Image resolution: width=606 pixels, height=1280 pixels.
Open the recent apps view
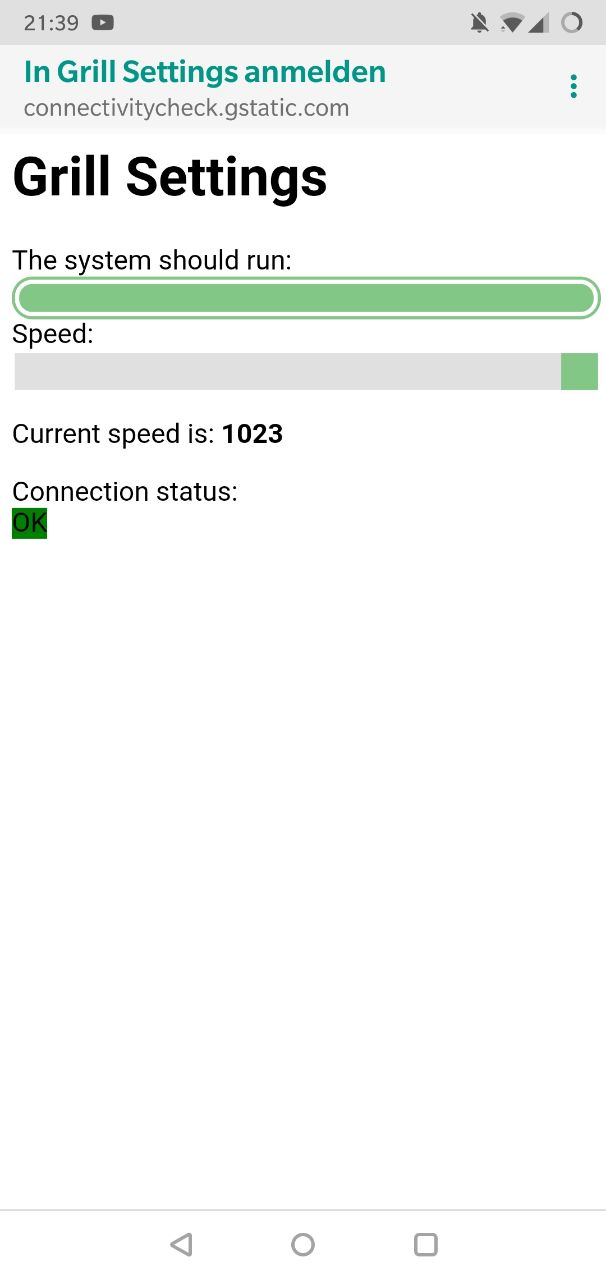point(426,1244)
